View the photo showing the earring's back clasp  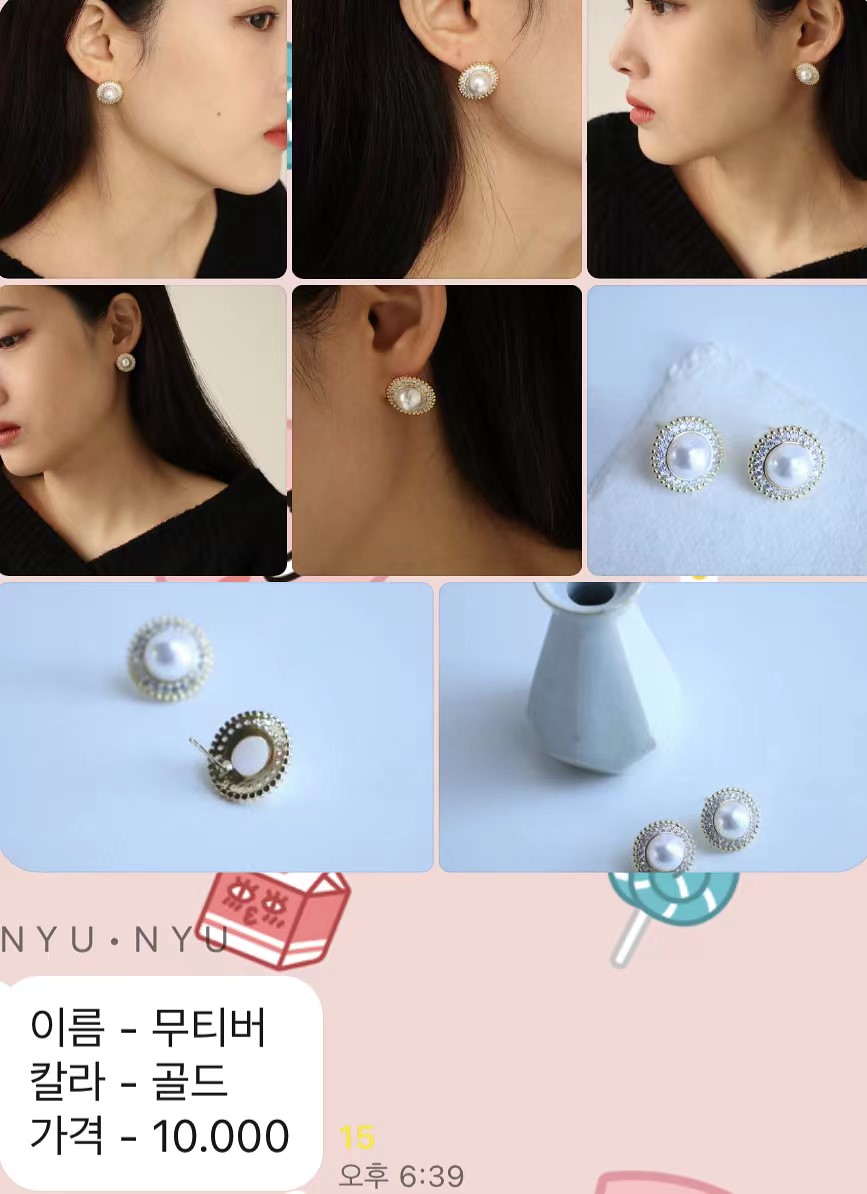(216, 727)
